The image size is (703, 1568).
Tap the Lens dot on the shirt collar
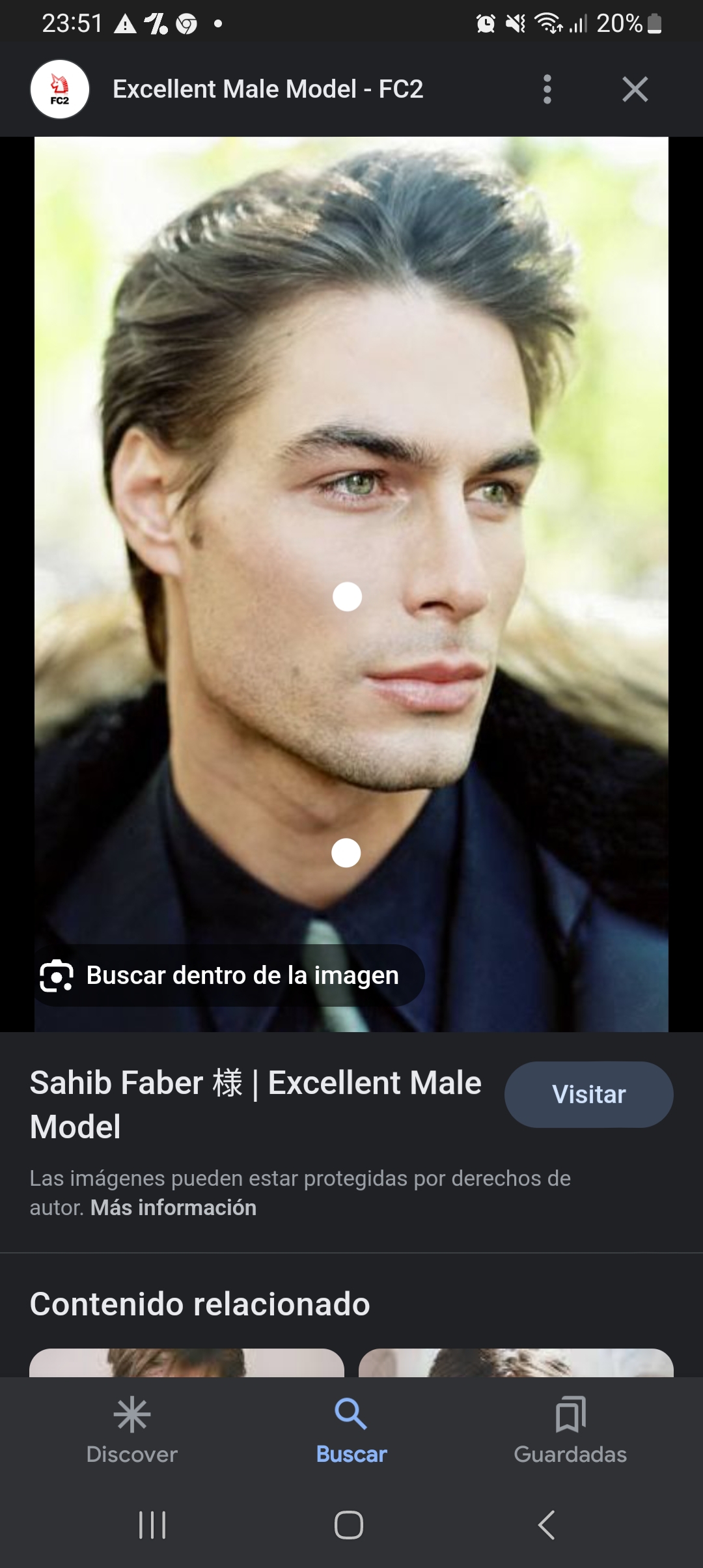(x=346, y=853)
